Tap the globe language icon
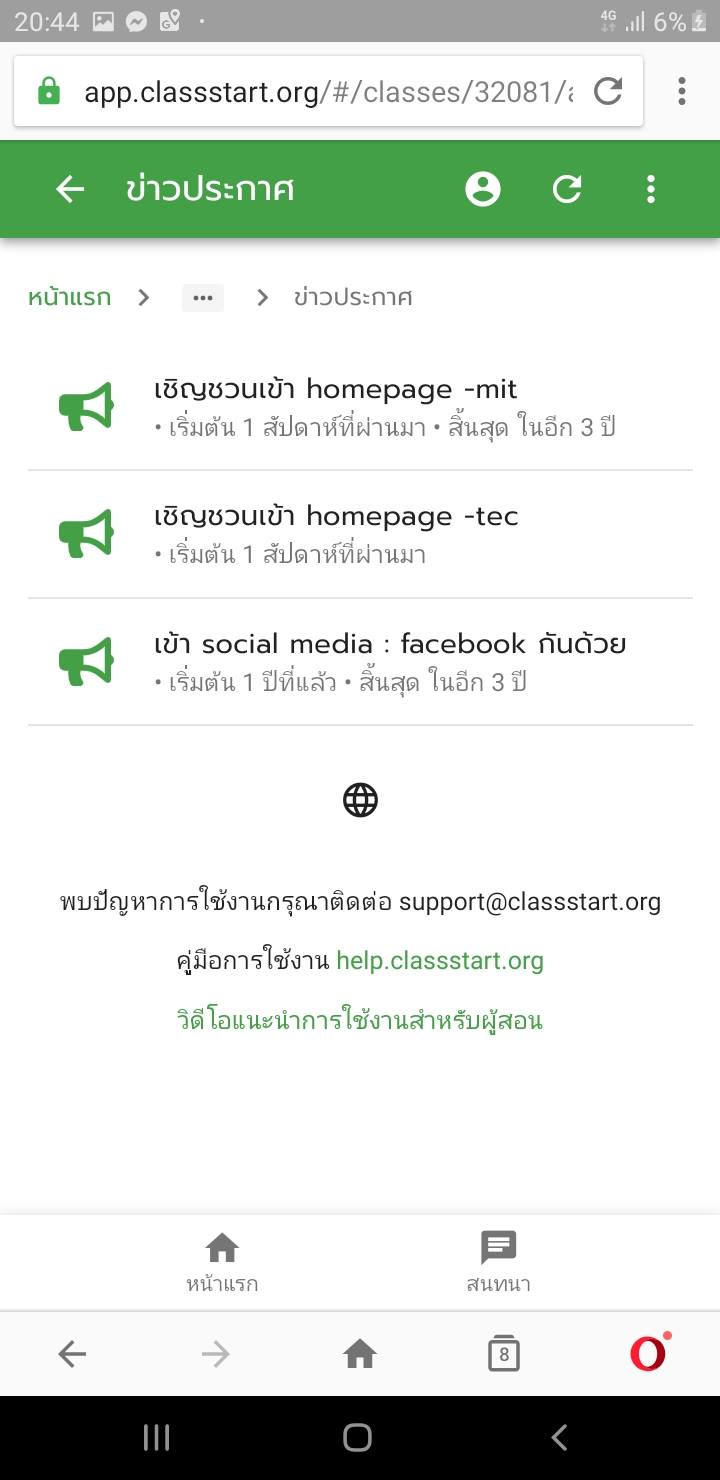Image resolution: width=720 pixels, height=1480 pixels. click(360, 800)
